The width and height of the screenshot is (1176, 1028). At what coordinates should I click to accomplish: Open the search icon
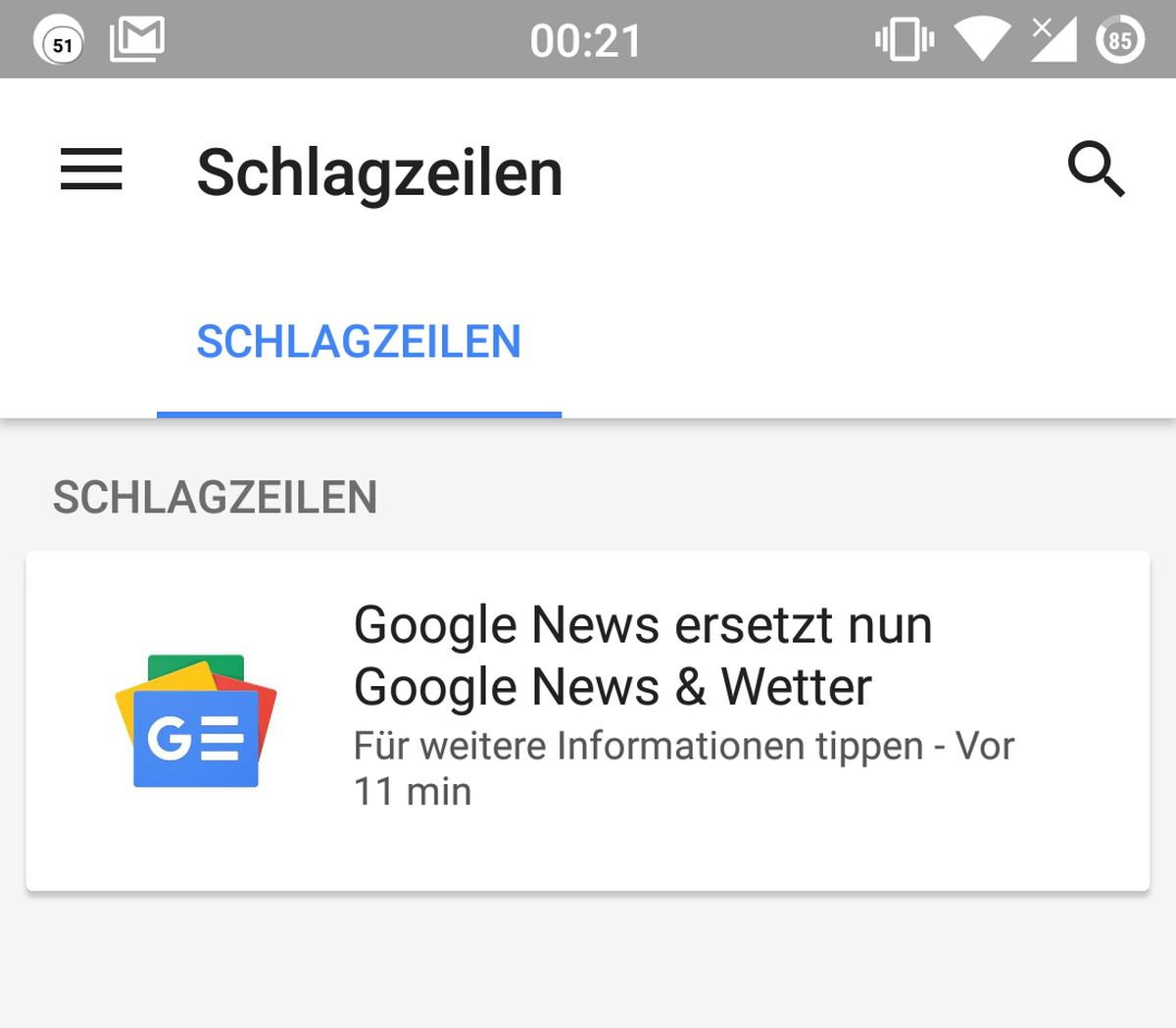pos(1096,170)
